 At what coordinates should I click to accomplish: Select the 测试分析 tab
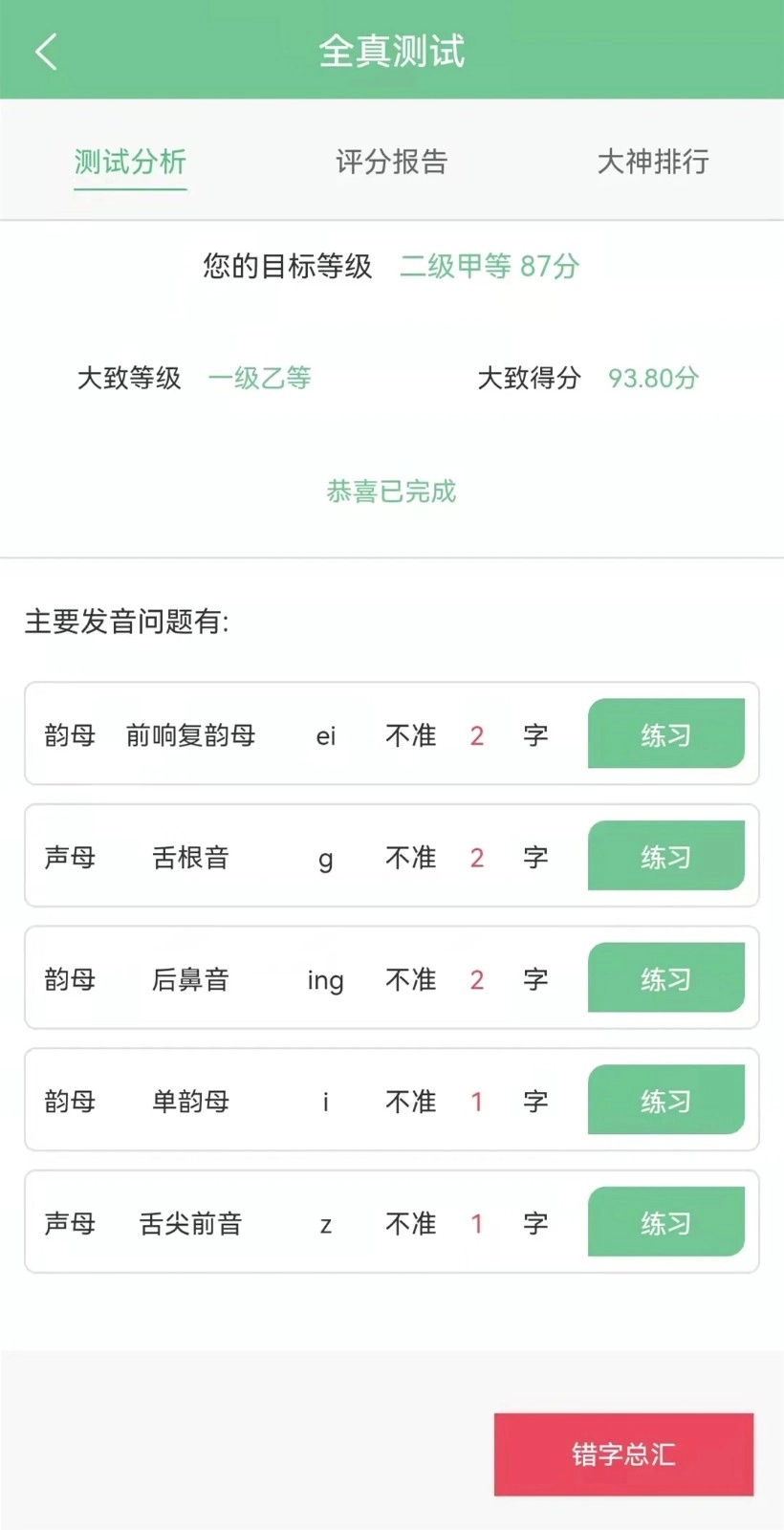click(130, 162)
